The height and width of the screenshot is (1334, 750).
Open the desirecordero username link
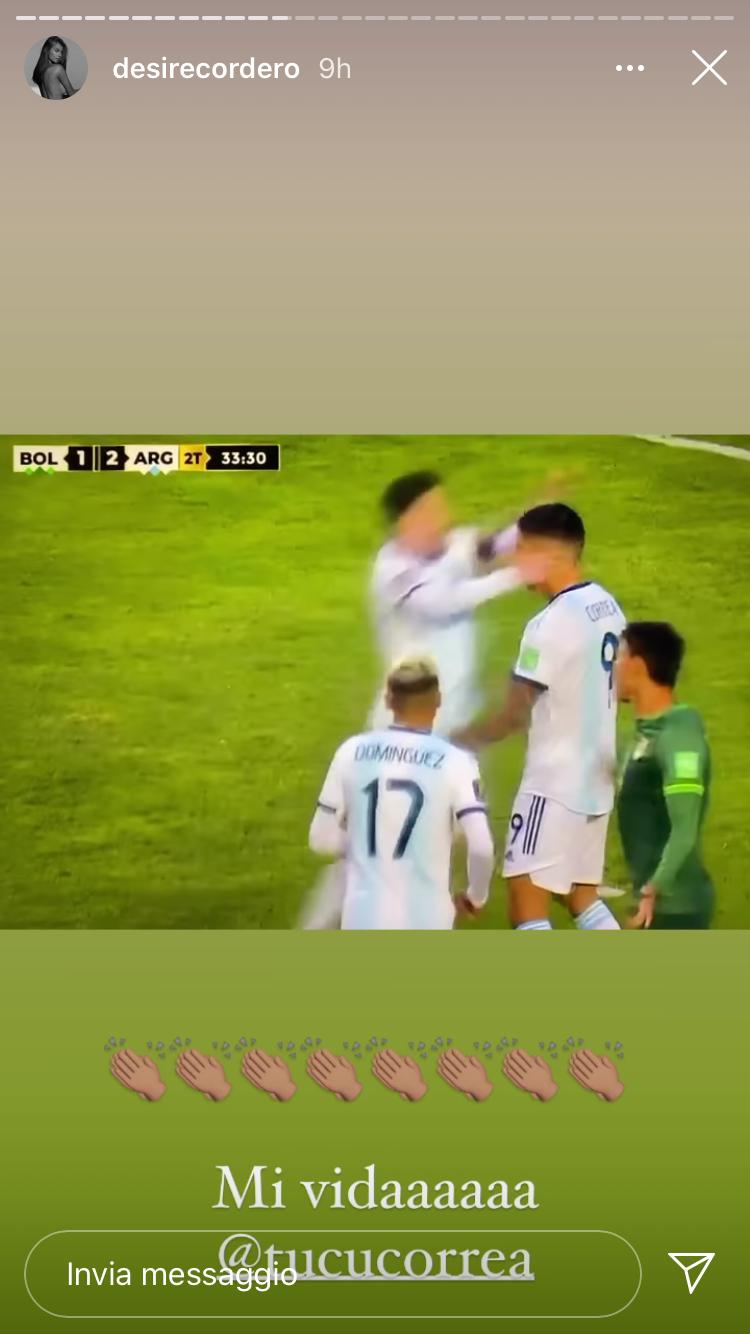click(x=206, y=68)
